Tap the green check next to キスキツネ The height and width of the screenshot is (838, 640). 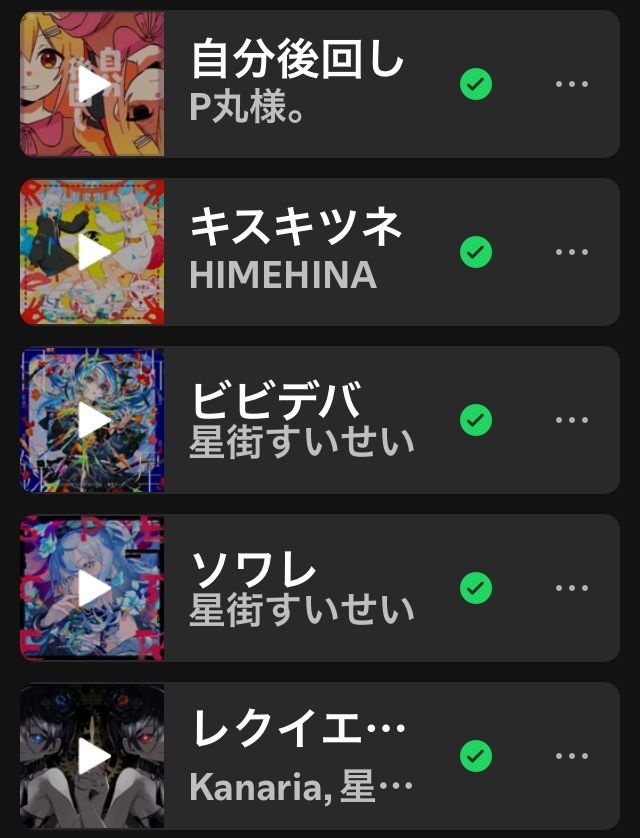coord(475,252)
